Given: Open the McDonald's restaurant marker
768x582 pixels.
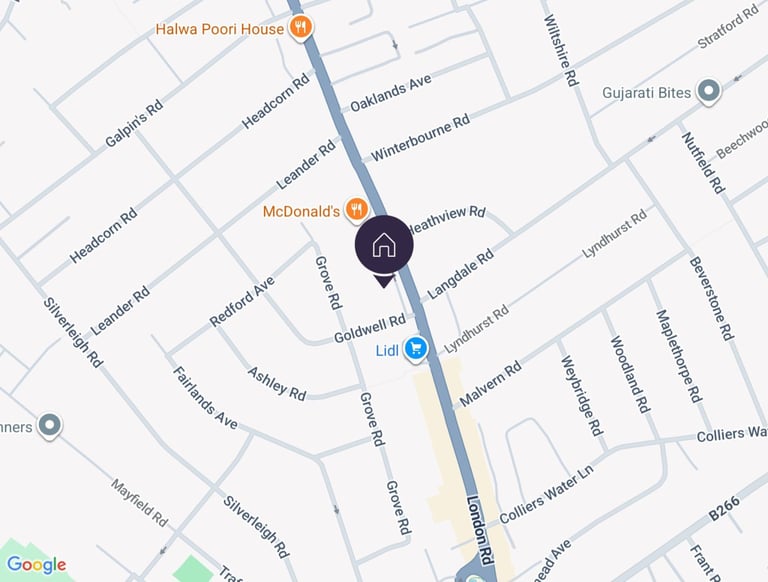Looking at the screenshot, I should (356, 210).
